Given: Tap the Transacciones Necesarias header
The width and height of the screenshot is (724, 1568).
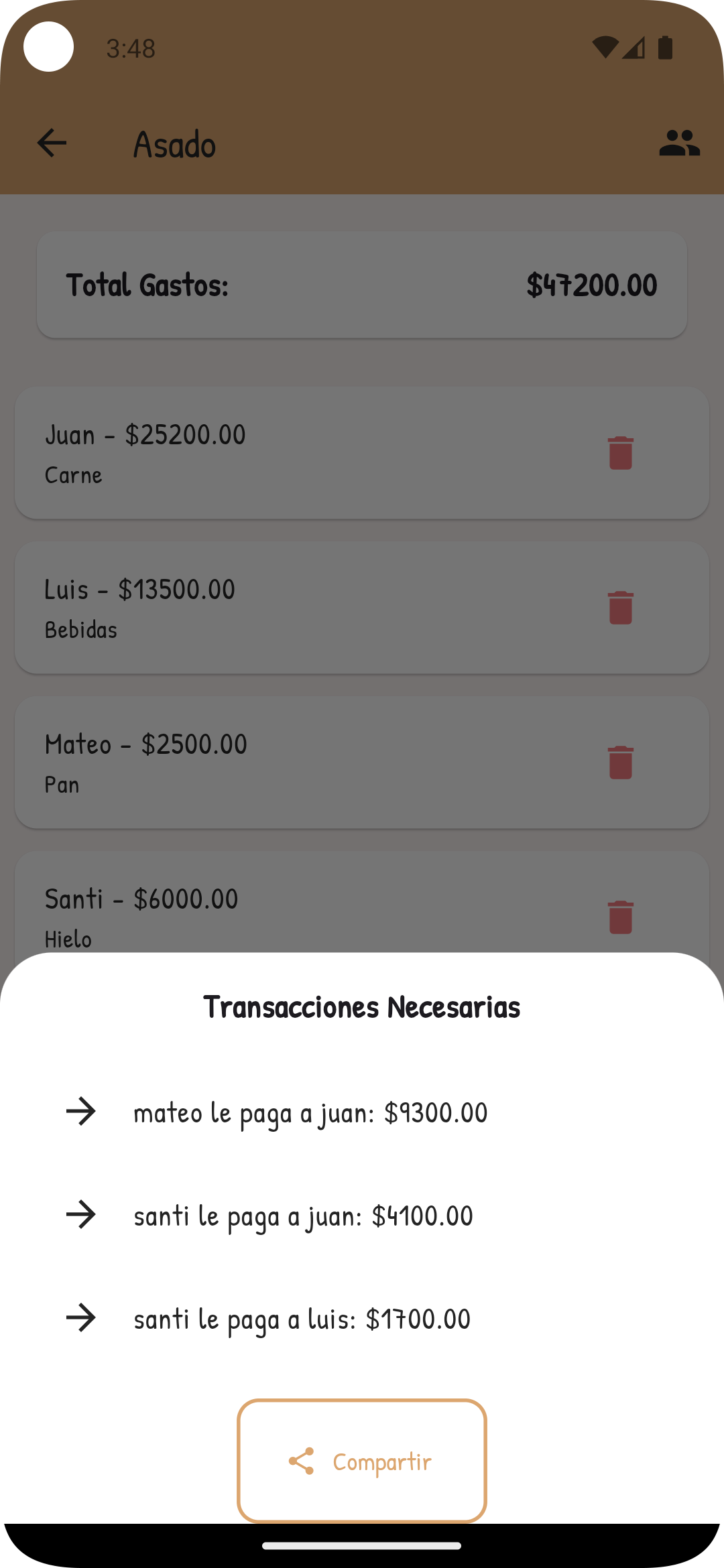Looking at the screenshot, I should [x=362, y=1005].
